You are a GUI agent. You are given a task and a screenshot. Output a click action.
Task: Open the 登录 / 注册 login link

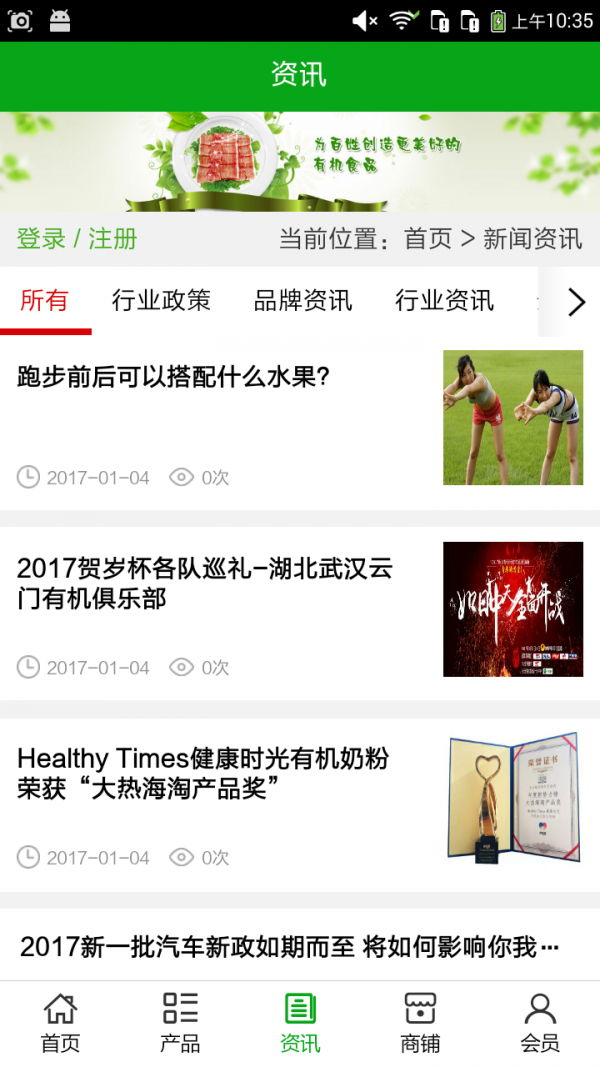[77, 239]
